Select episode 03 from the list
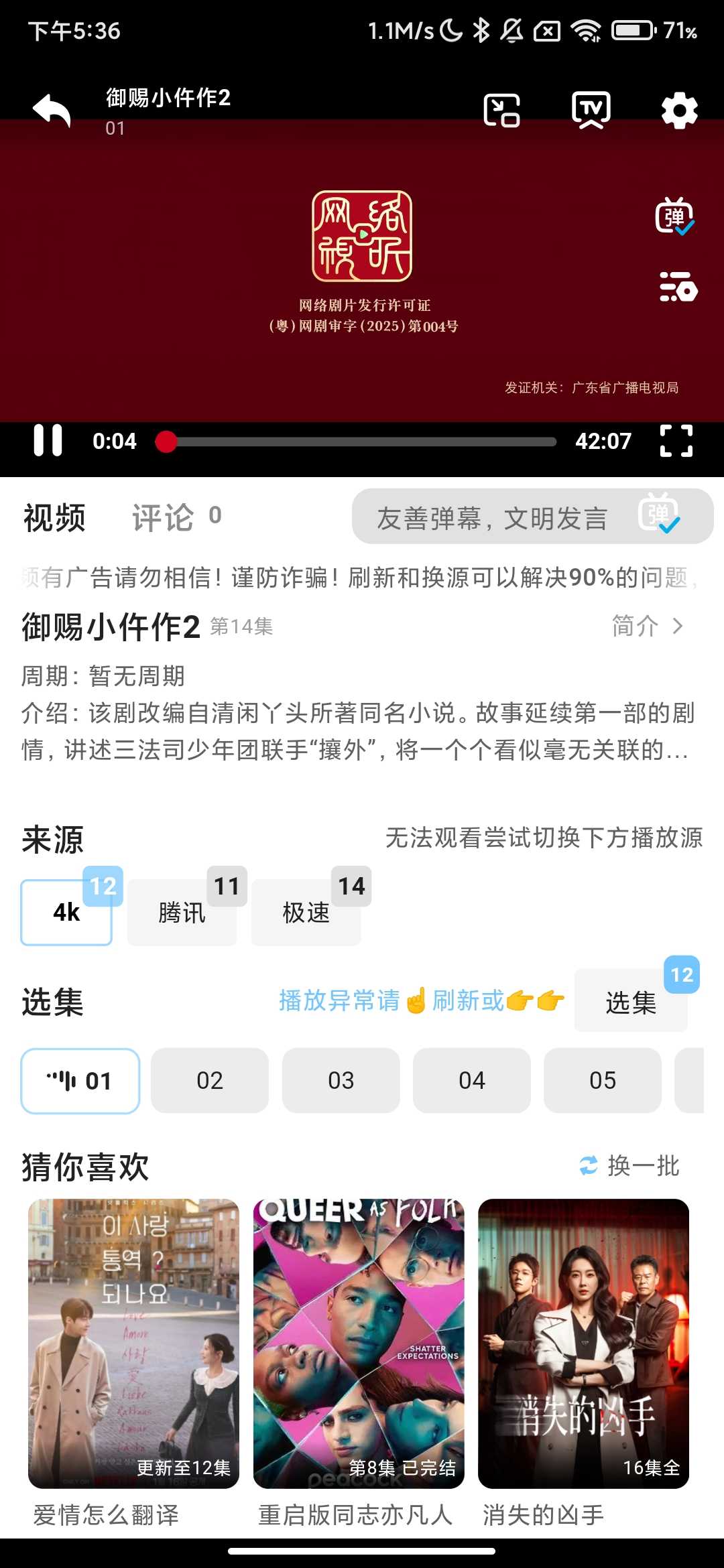This screenshot has height=1568, width=724. 341,1080
